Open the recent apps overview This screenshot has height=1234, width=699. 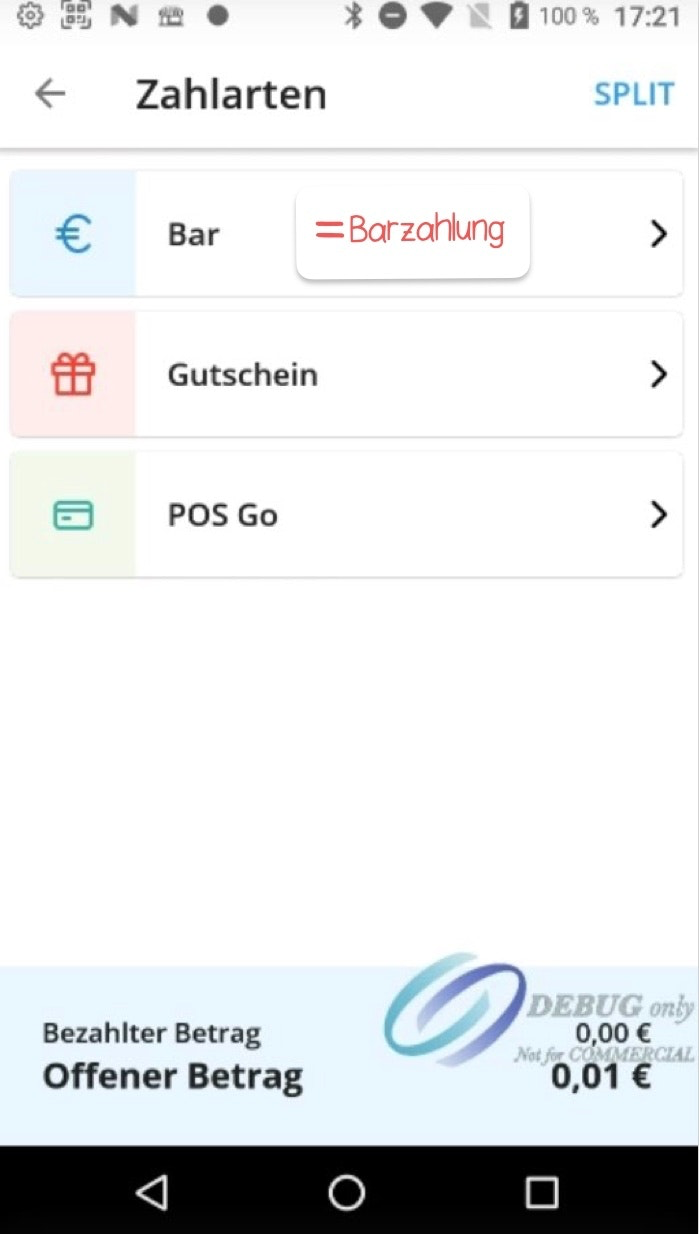(x=542, y=1191)
